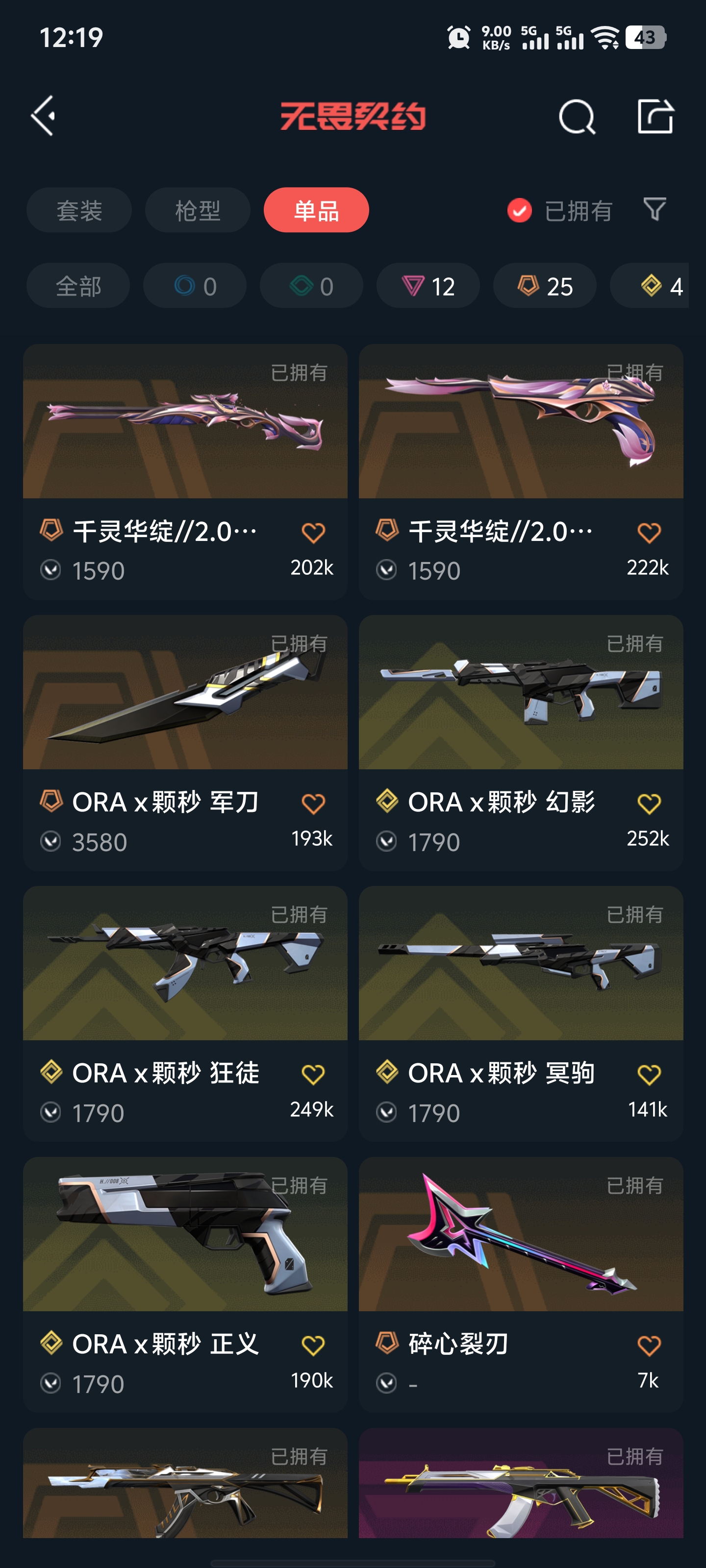Viewport: 706px width, 1568px height.
Task: Like the ORA x颗秒 正义 skin
Action: point(313,1345)
